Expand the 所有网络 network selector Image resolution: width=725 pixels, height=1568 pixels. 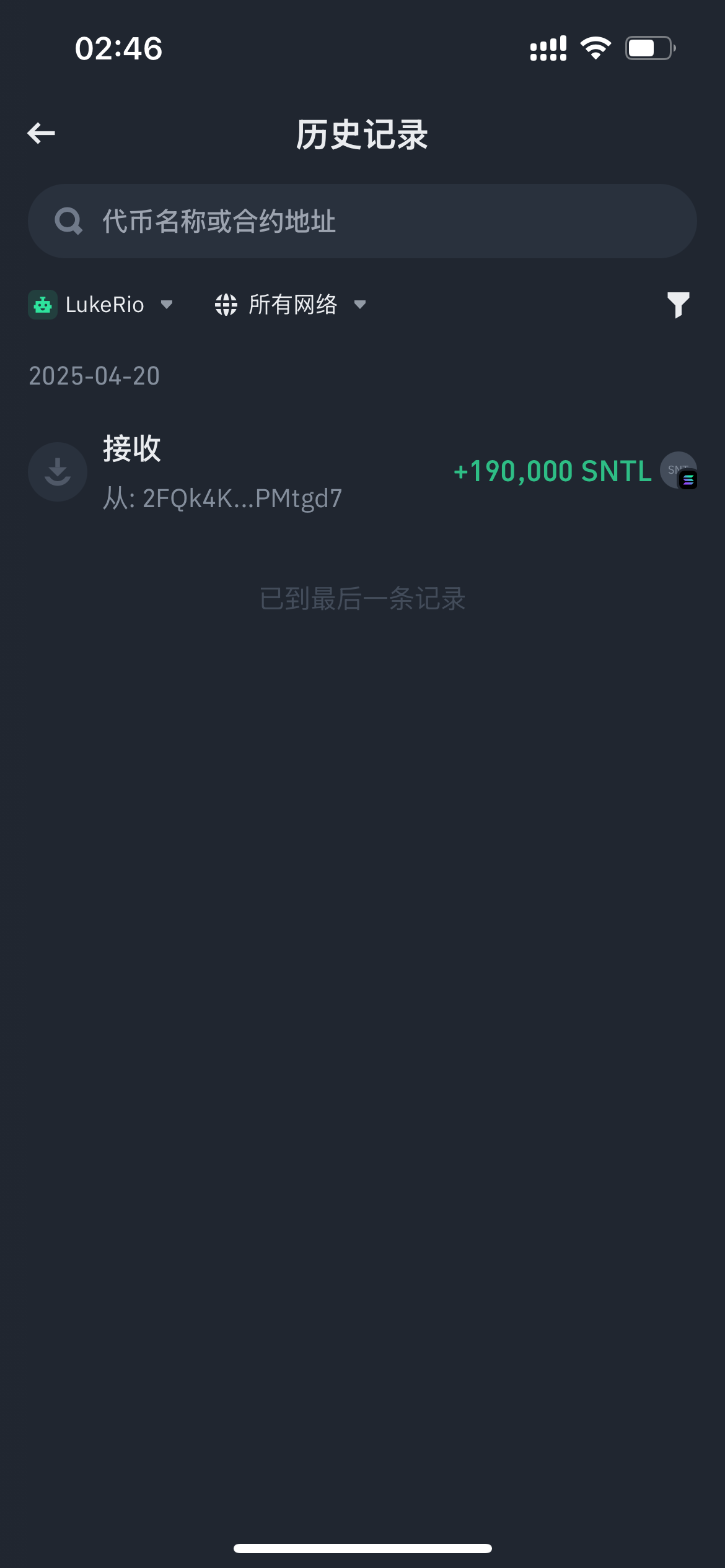click(290, 305)
